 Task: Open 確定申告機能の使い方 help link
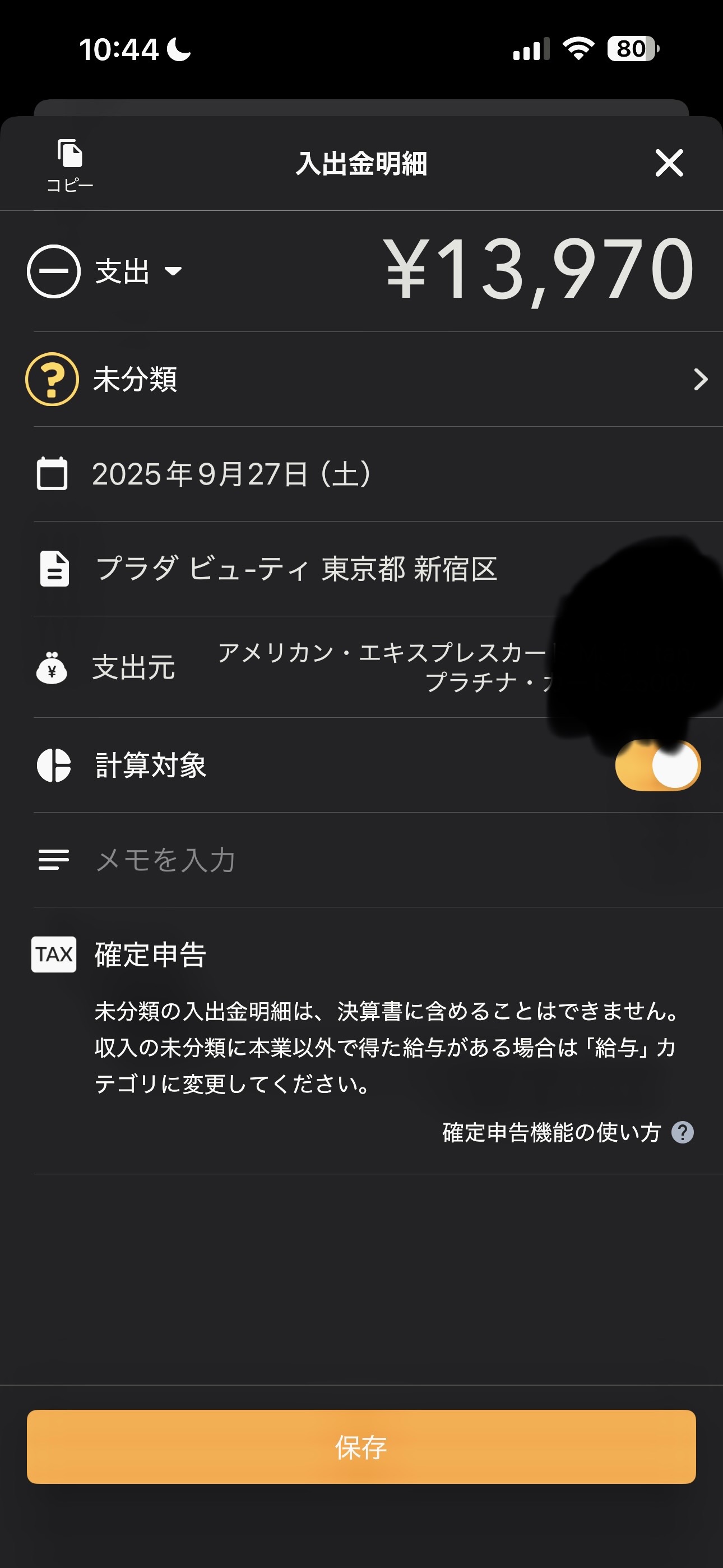(567, 1133)
